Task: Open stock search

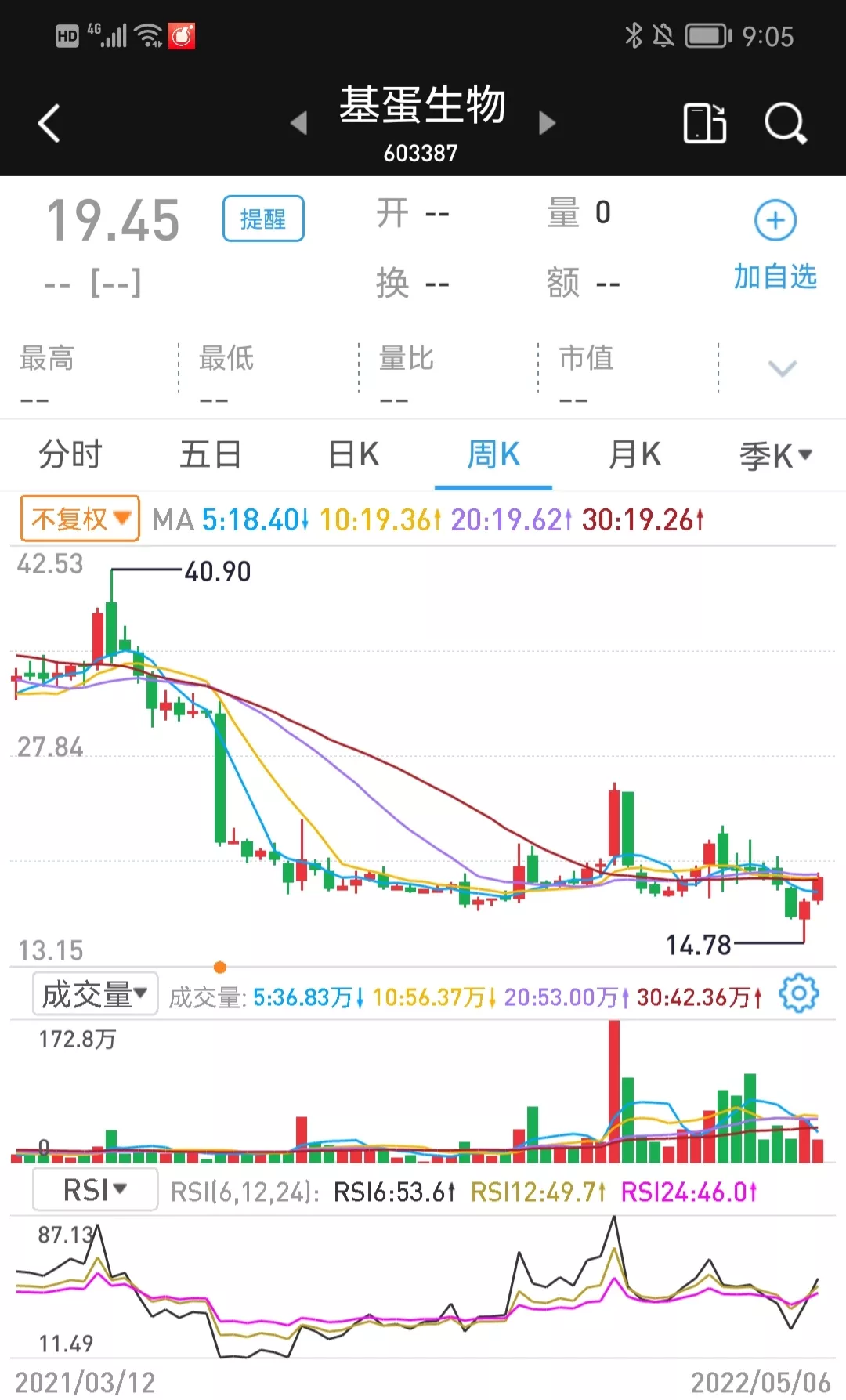Action: [785, 123]
